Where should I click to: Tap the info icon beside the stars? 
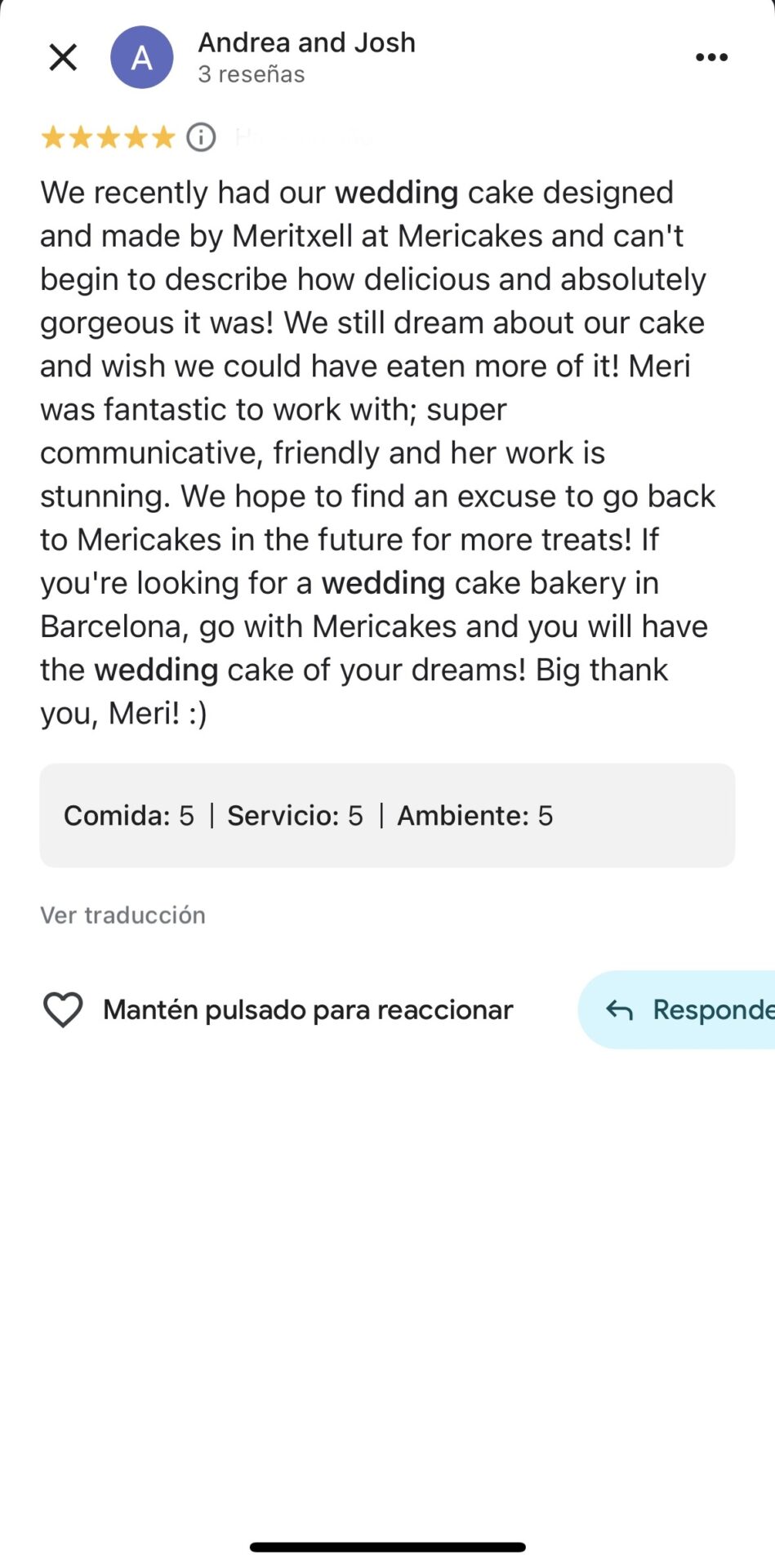pyautogui.click(x=201, y=137)
